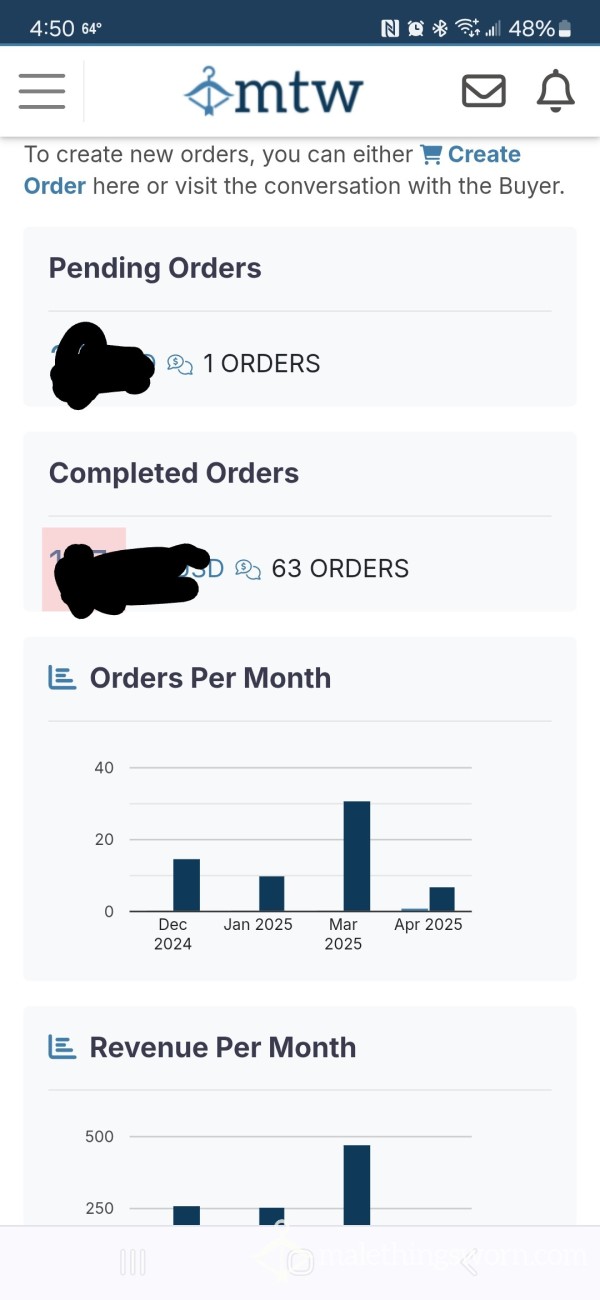
Task: Follow the Create Order link
Action: [x=272, y=170]
